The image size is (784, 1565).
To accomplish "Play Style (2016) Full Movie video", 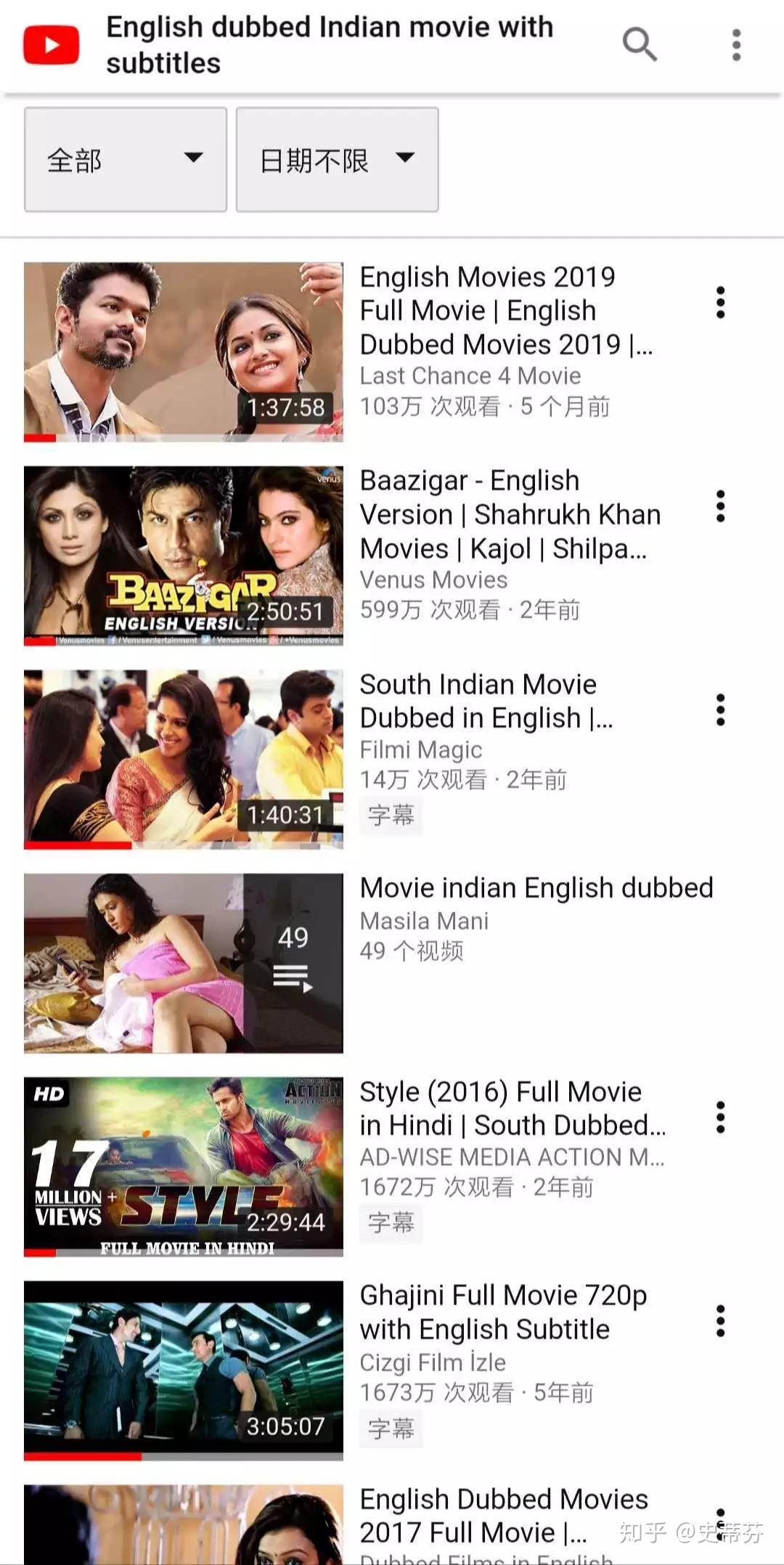I will (184, 1167).
